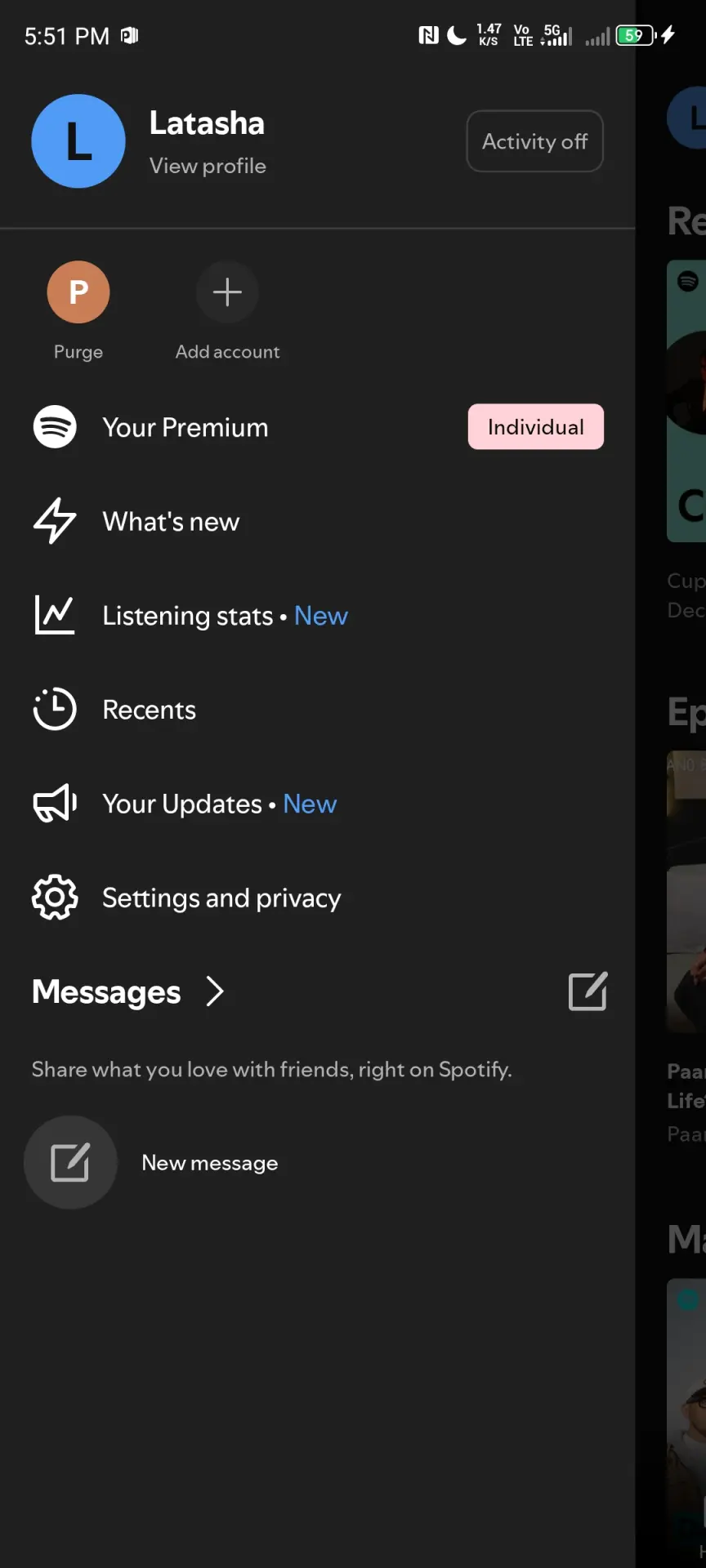
Task: Start a New message
Action: [x=155, y=1162]
